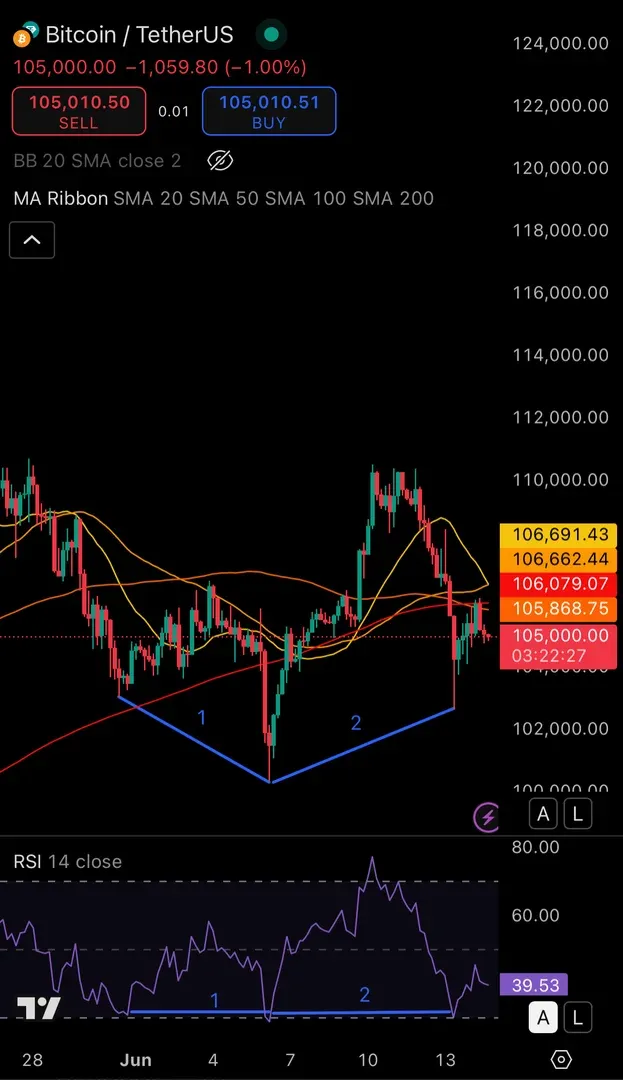Screen dimensions: 623x1080
Task: Open the lightning flash icon on chart
Action: [x=488, y=817]
